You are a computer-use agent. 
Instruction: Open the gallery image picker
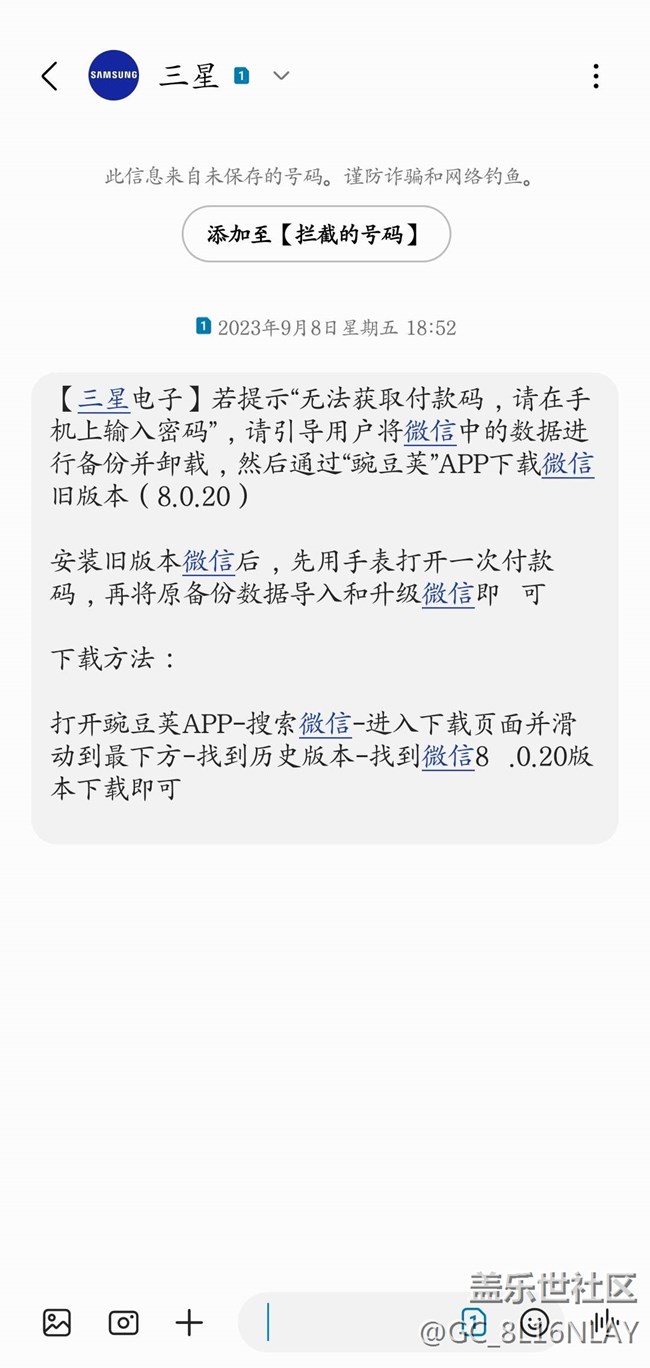click(x=57, y=1322)
